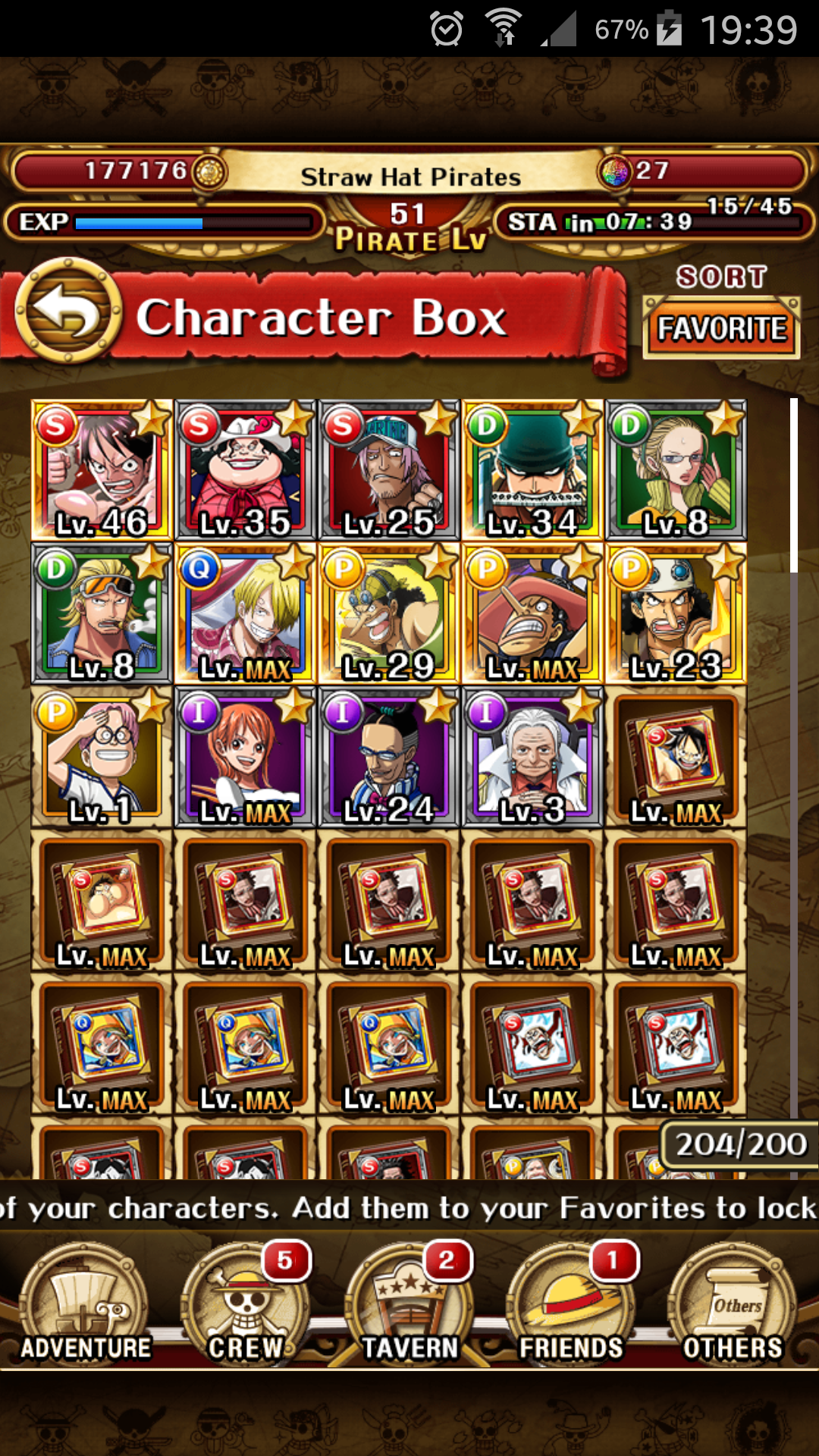Select the Lv. 29 Usopp character
This screenshot has height=1456, width=819.
coord(389,613)
